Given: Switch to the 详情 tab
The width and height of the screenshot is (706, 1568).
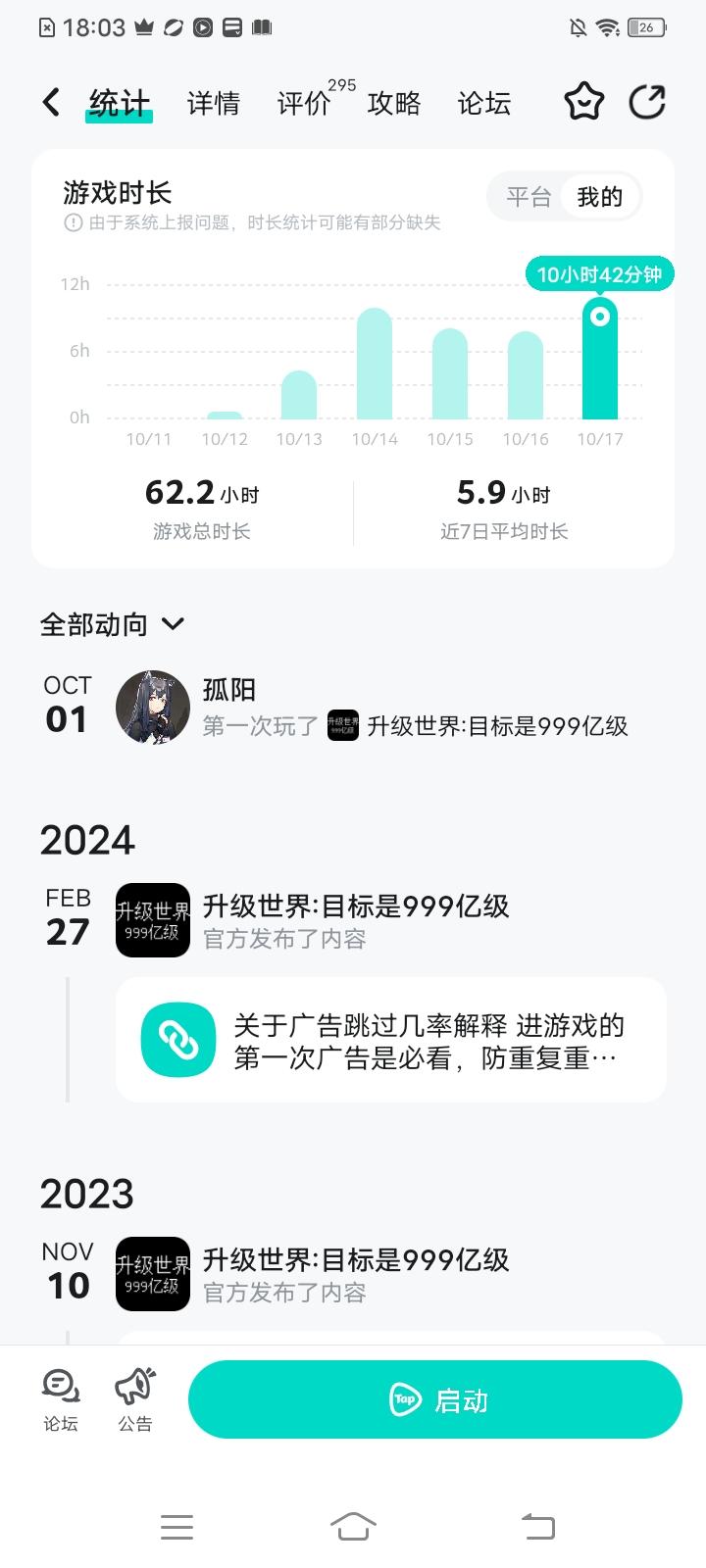Looking at the screenshot, I should click(212, 103).
